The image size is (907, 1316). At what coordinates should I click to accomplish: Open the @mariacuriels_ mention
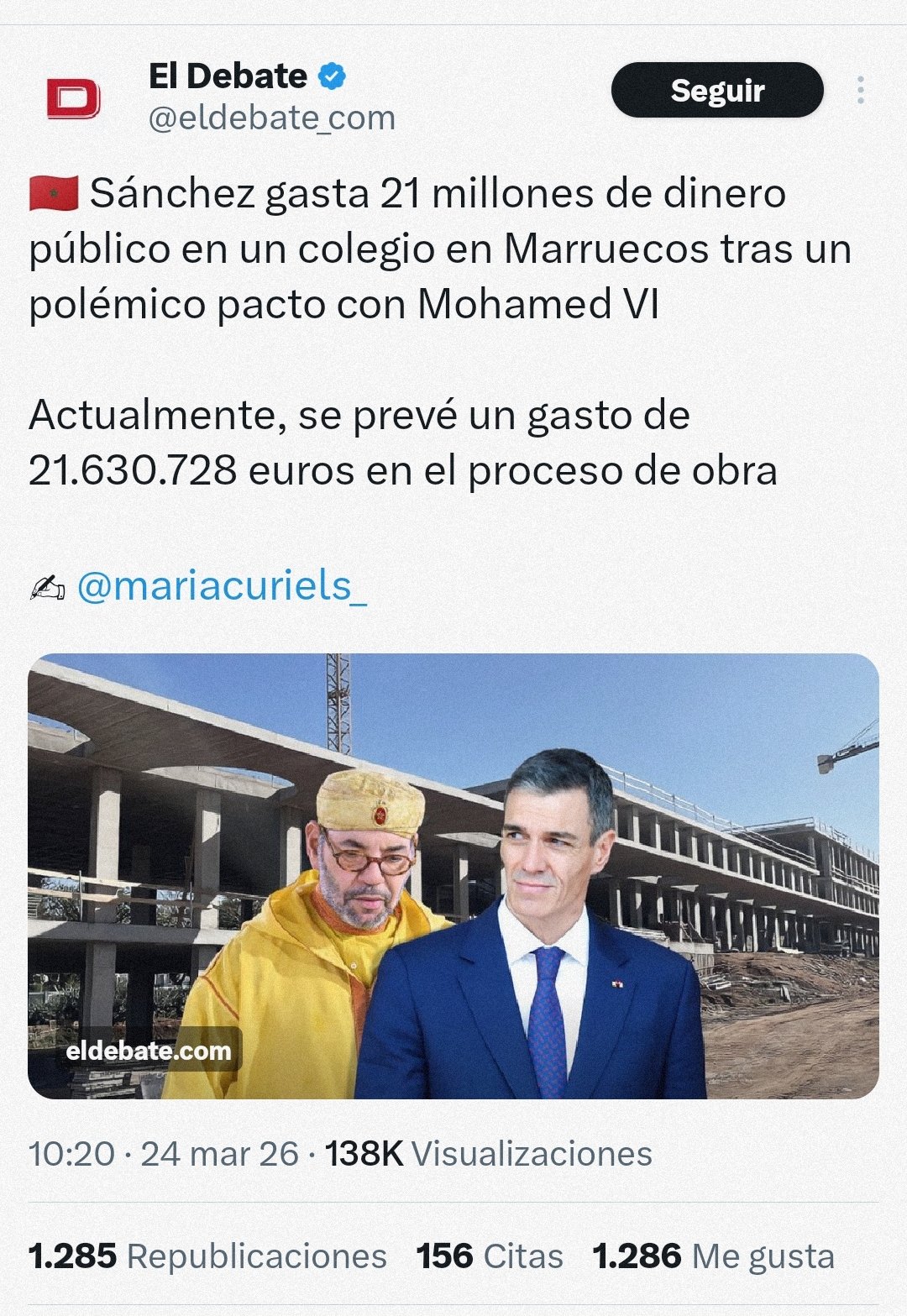pyautogui.click(x=222, y=586)
